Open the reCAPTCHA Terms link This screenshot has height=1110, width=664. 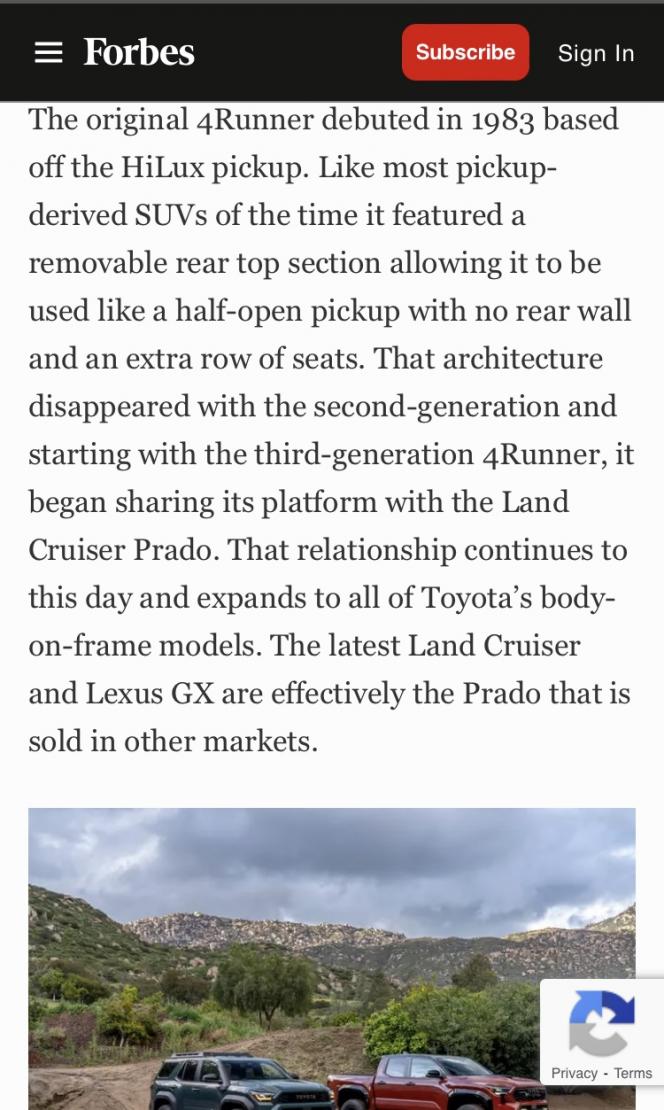(633, 1073)
